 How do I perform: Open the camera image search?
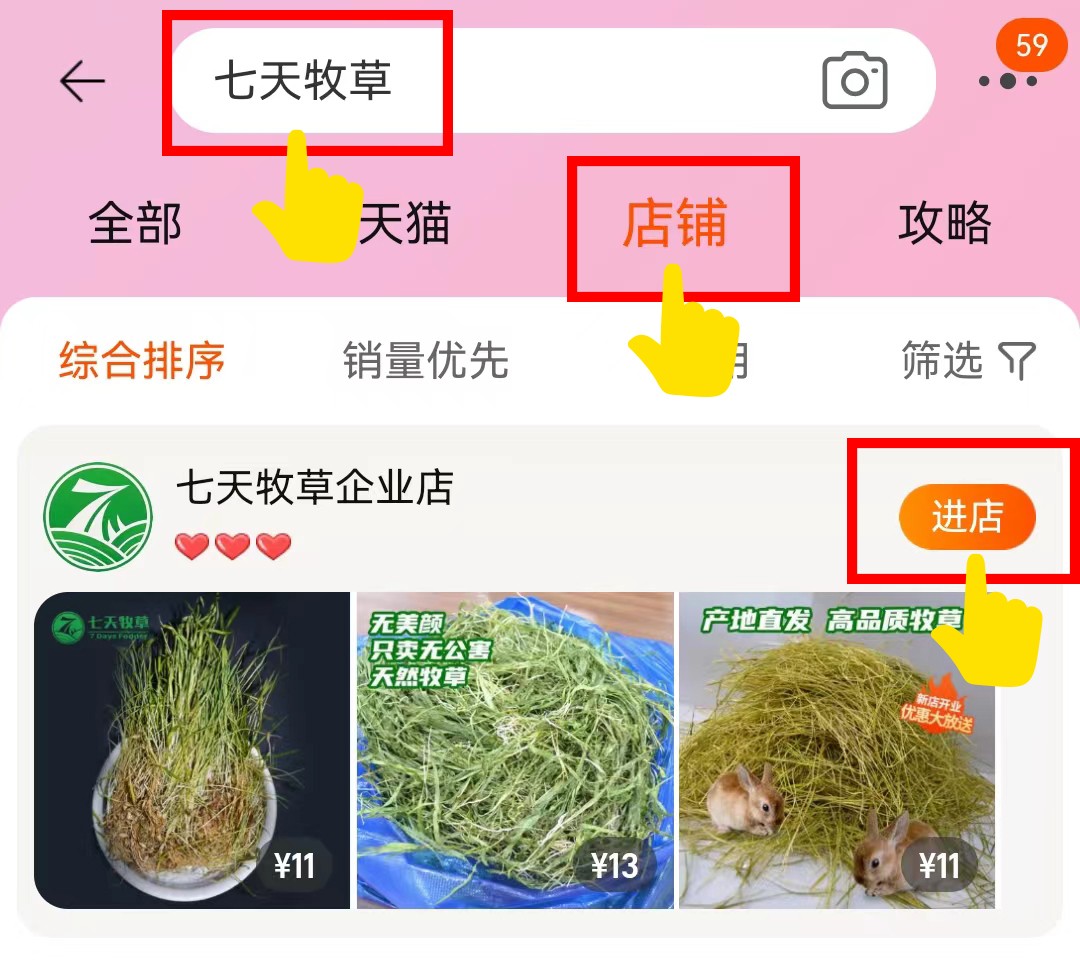pyautogui.click(x=855, y=81)
